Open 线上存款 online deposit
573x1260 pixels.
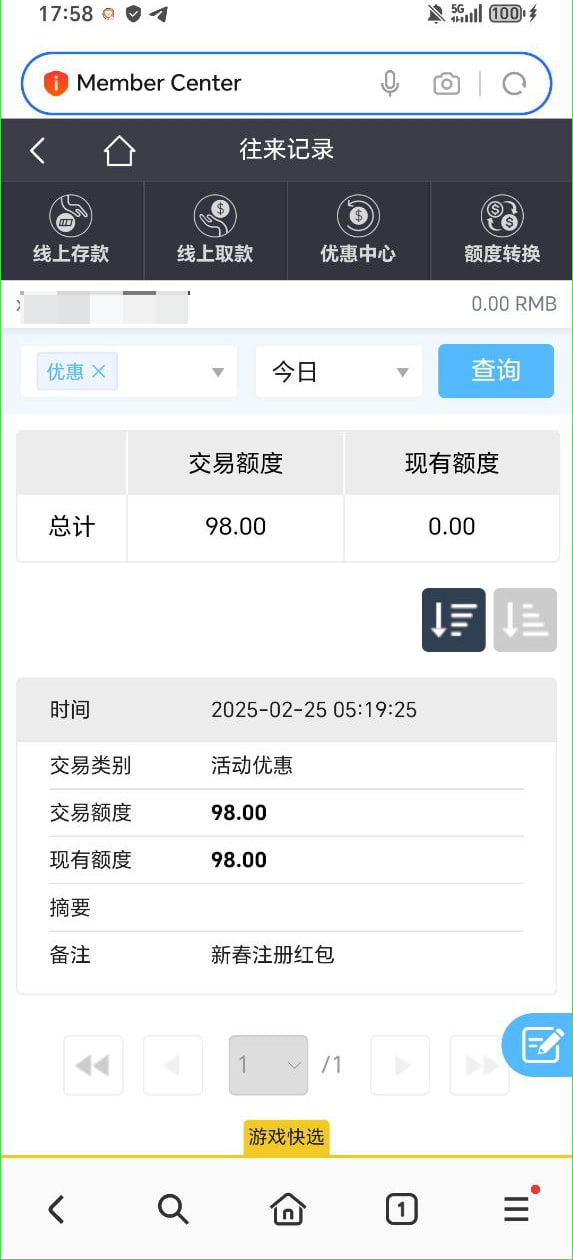71,231
